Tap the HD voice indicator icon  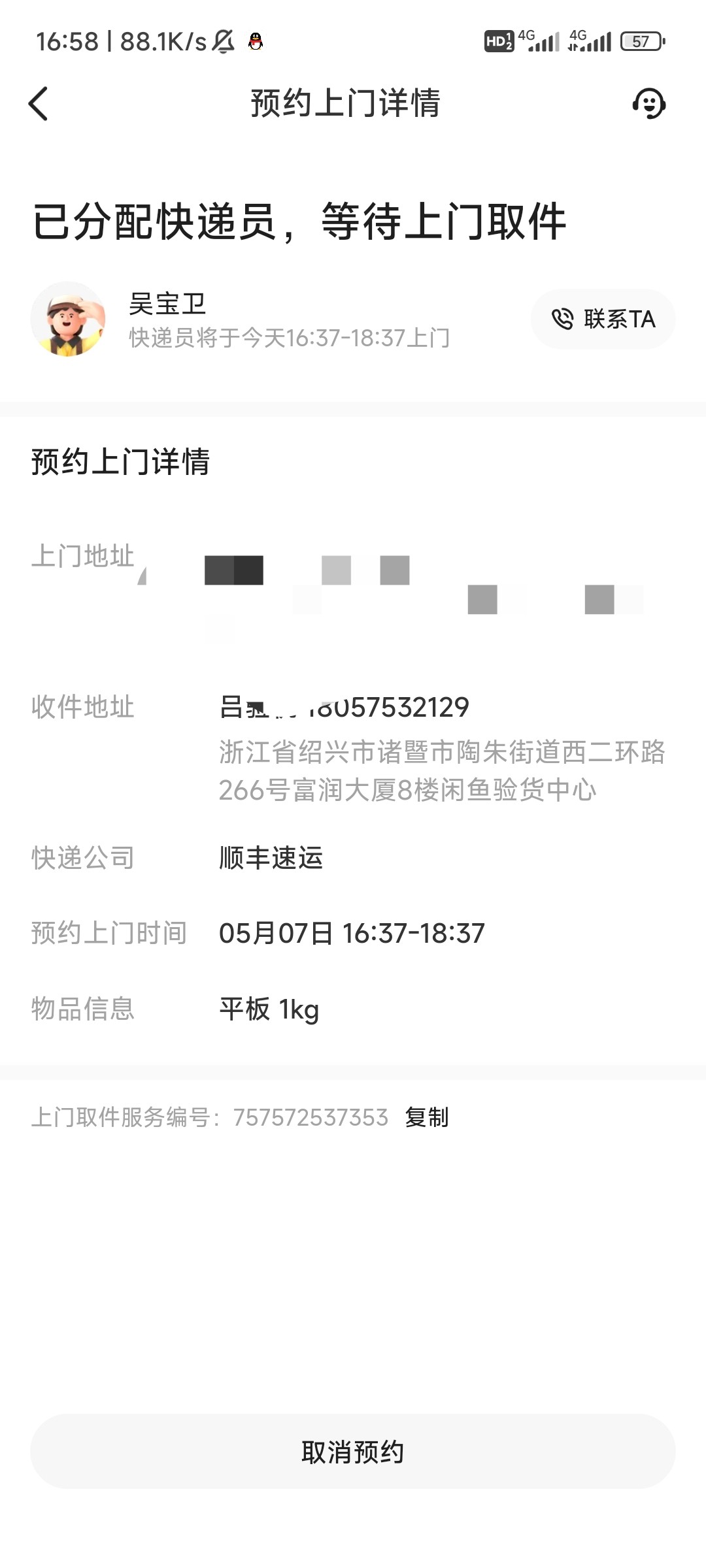(x=499, y=41)
